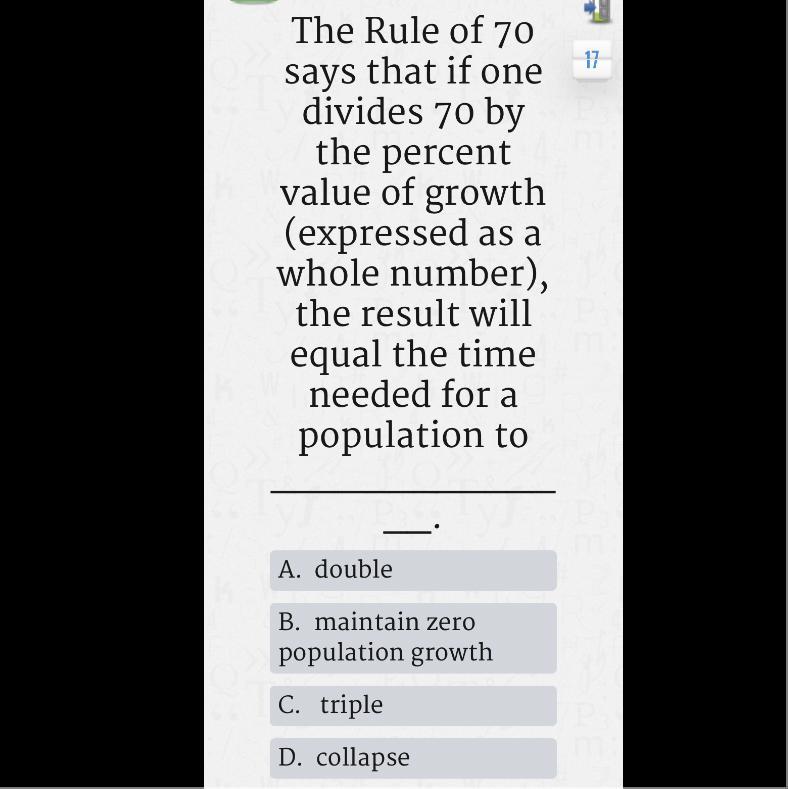The width and height of the screenshot is (788, 789).
Task: Pick answer C. triple
Action: click(x=412, y=705)
